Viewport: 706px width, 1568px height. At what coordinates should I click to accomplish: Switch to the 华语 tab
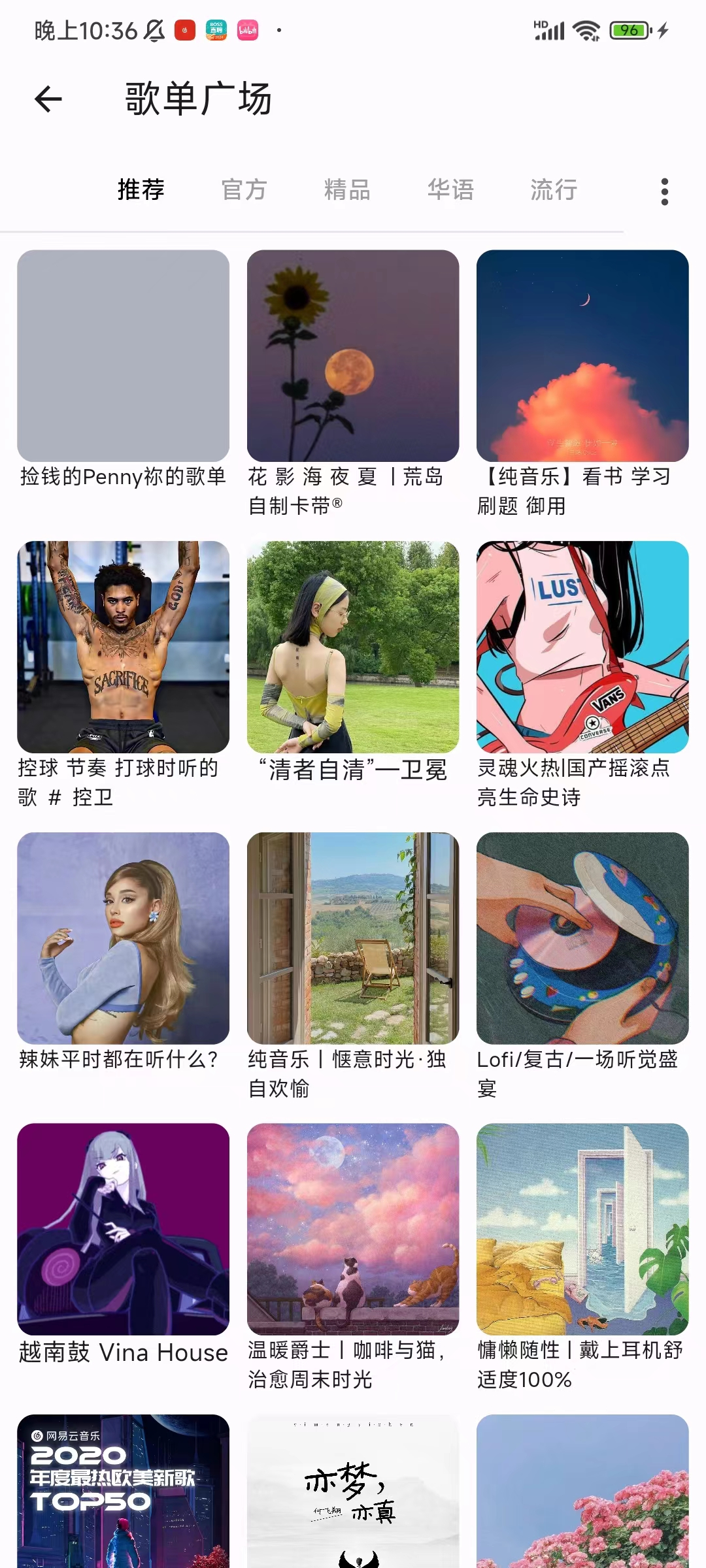[451, 190]
